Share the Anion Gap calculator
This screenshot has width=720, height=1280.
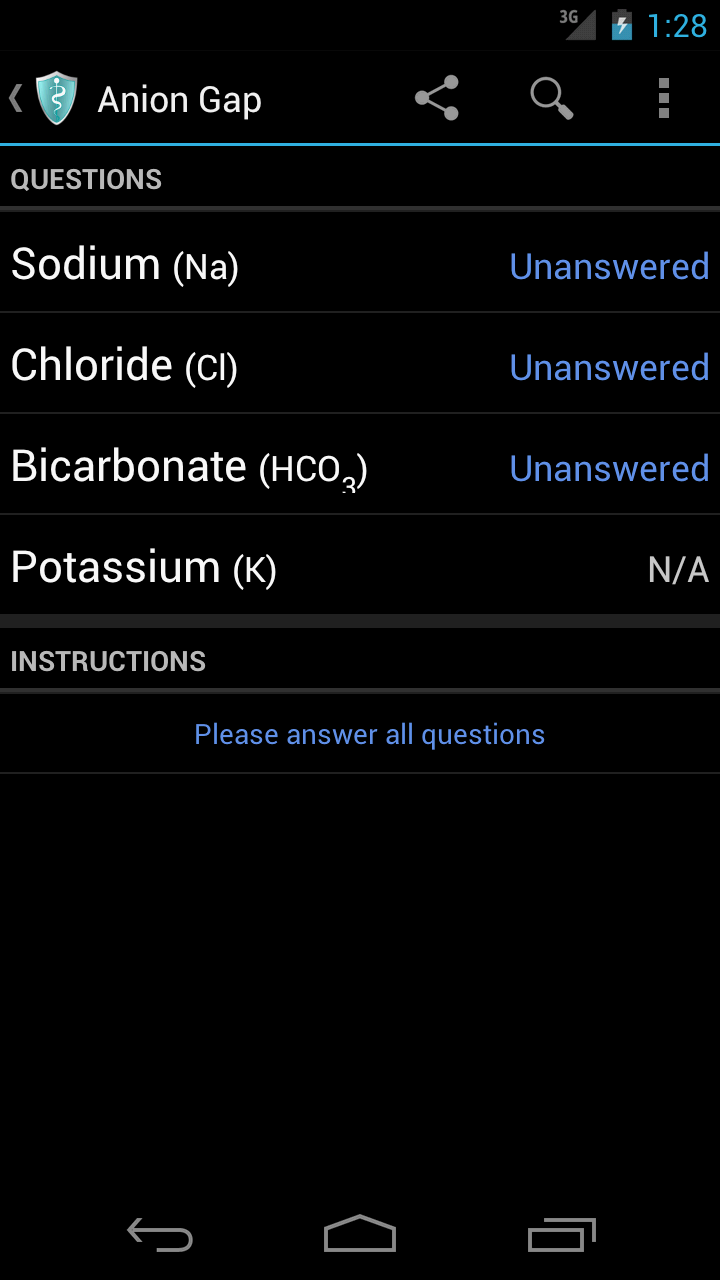(x=437, y=98)
